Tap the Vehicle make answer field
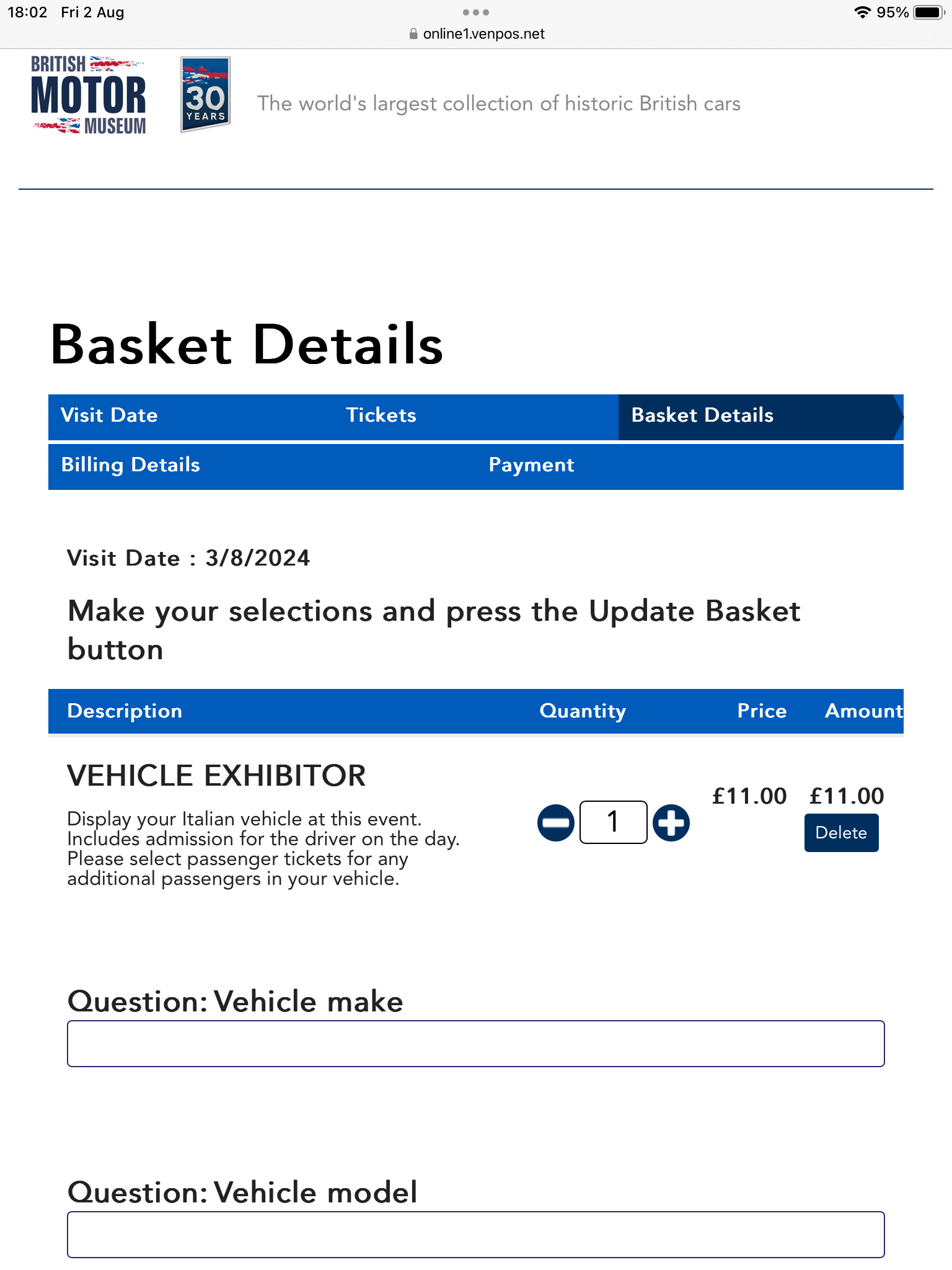Image resolution: width=952 pixels, height=1270 pixels. coord(475,1044)
